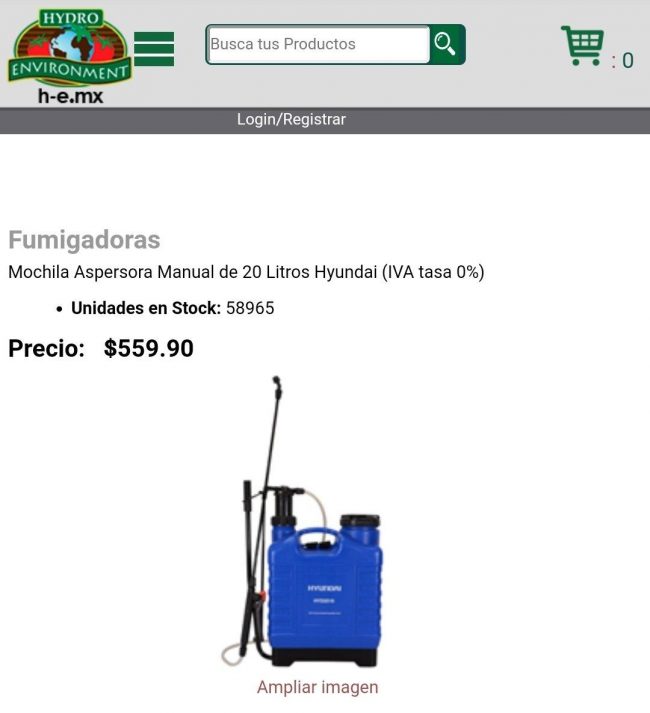Open Login/Registrar link

(x=291, y=119)
